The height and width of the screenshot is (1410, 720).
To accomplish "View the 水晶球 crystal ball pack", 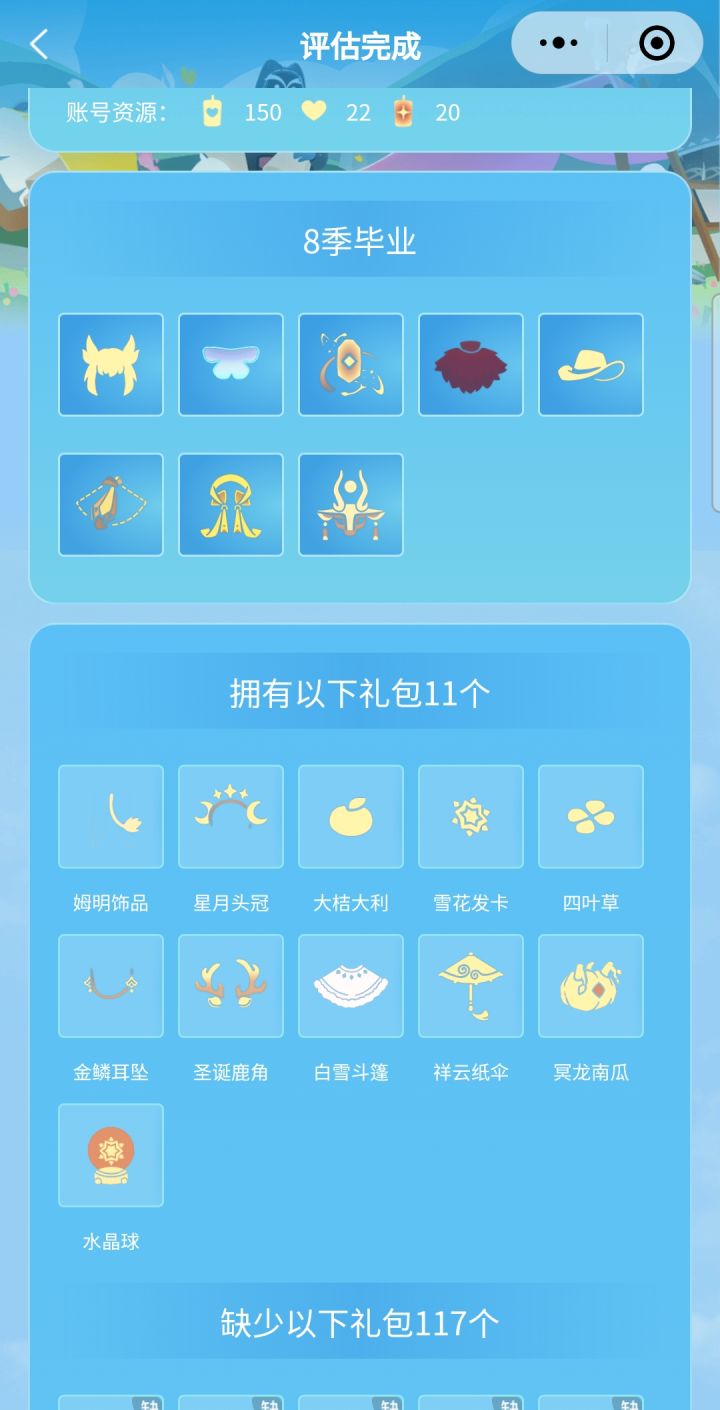I will 110,1155.
